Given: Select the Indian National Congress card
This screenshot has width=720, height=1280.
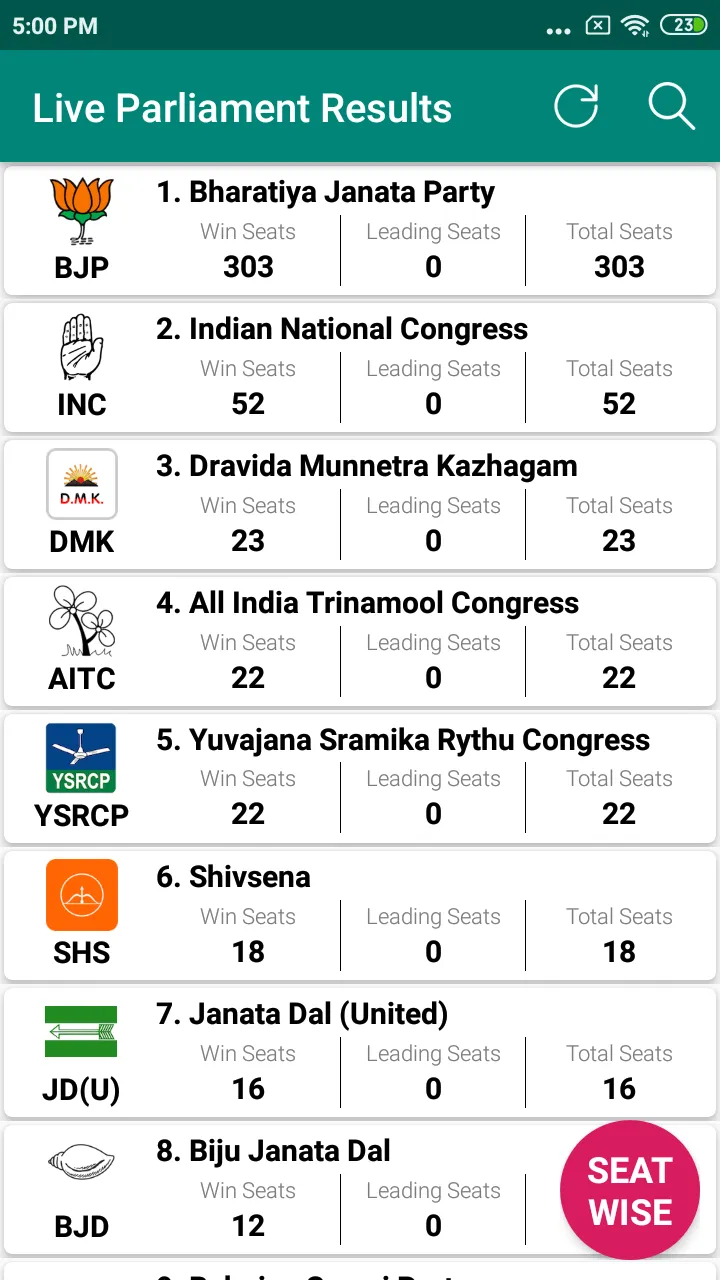Looking at the screenshot, I should click(360, 368).
